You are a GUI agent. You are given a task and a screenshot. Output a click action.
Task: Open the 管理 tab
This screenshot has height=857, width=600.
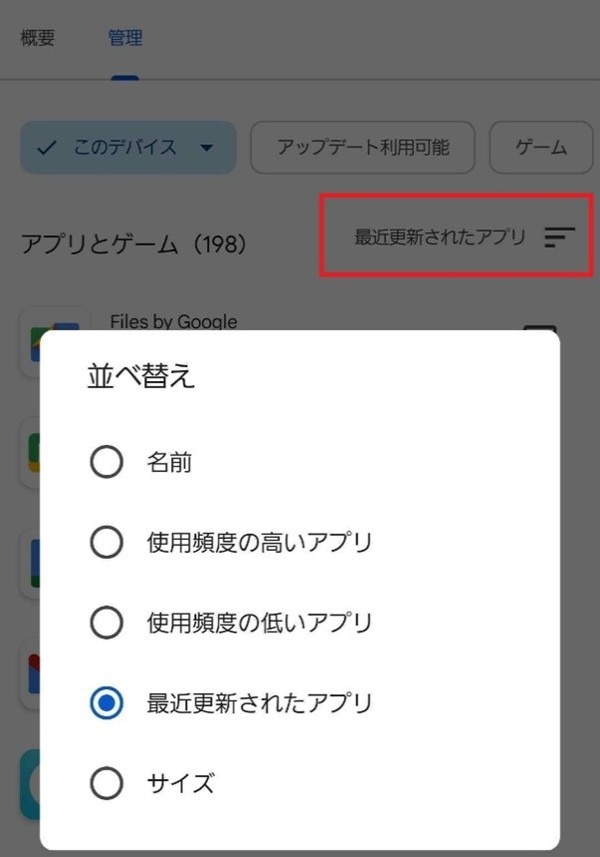[125, 39]
